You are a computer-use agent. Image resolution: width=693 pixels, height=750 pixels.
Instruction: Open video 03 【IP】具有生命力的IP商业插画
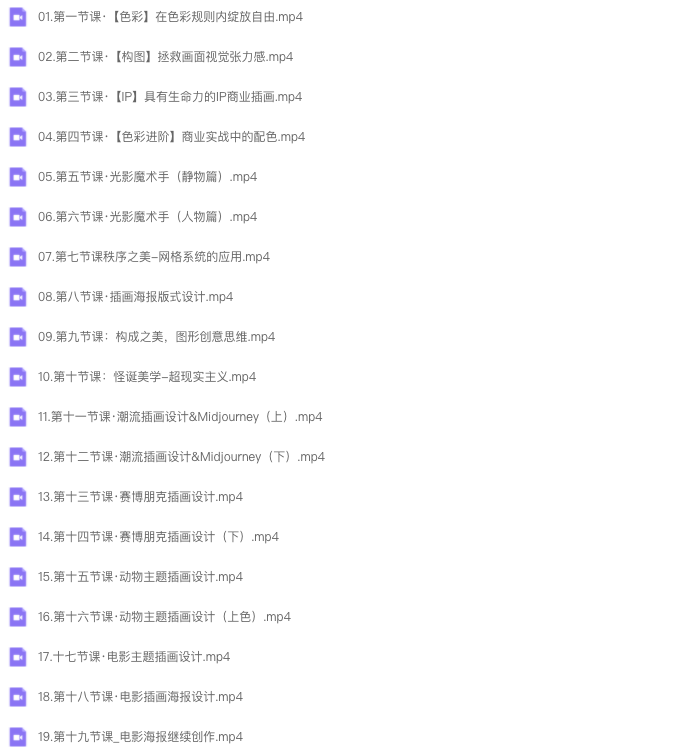point(170,97)
